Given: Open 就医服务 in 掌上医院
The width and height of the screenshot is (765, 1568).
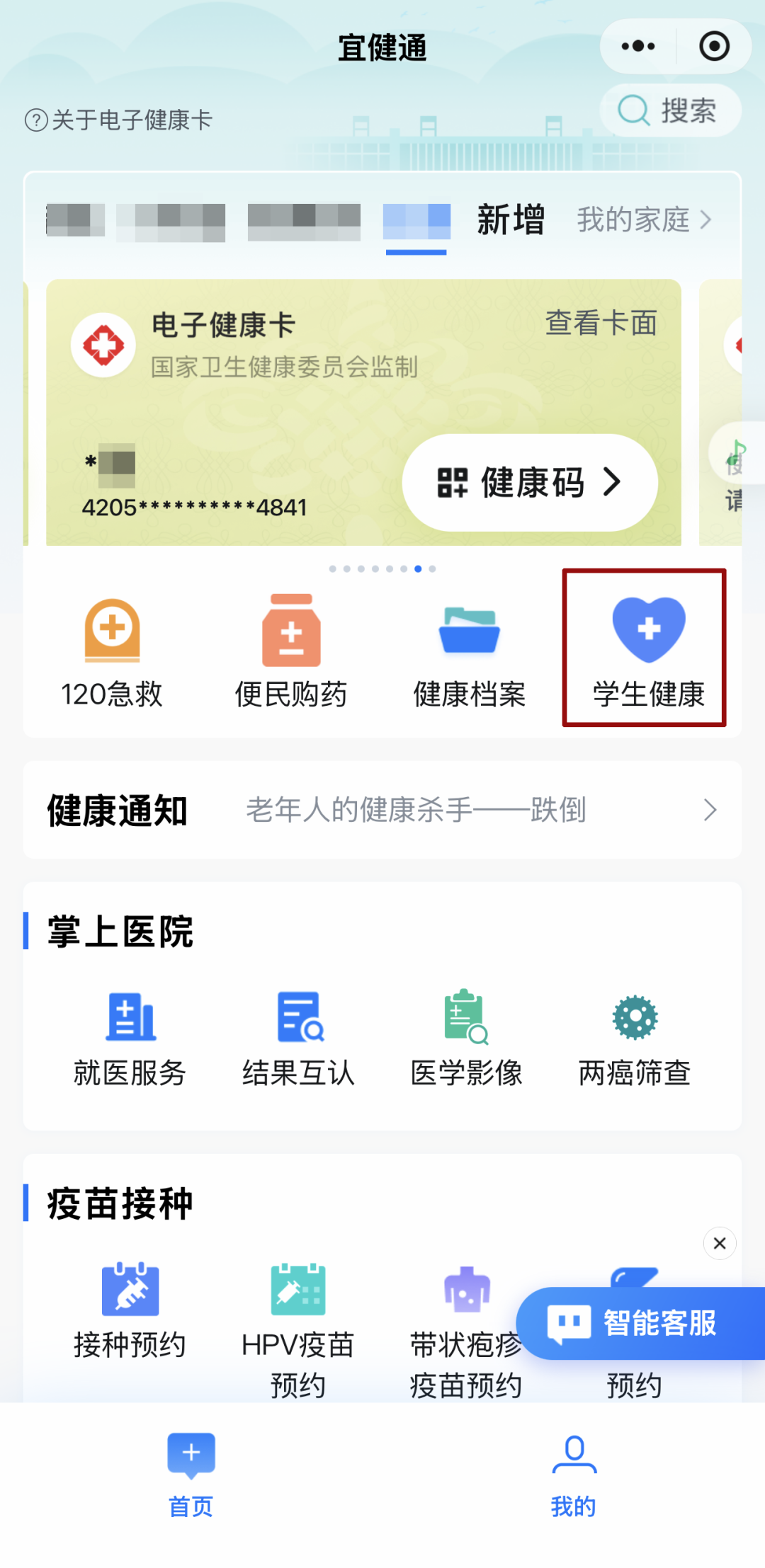Looking at the screenshot, I should 130,1039.
